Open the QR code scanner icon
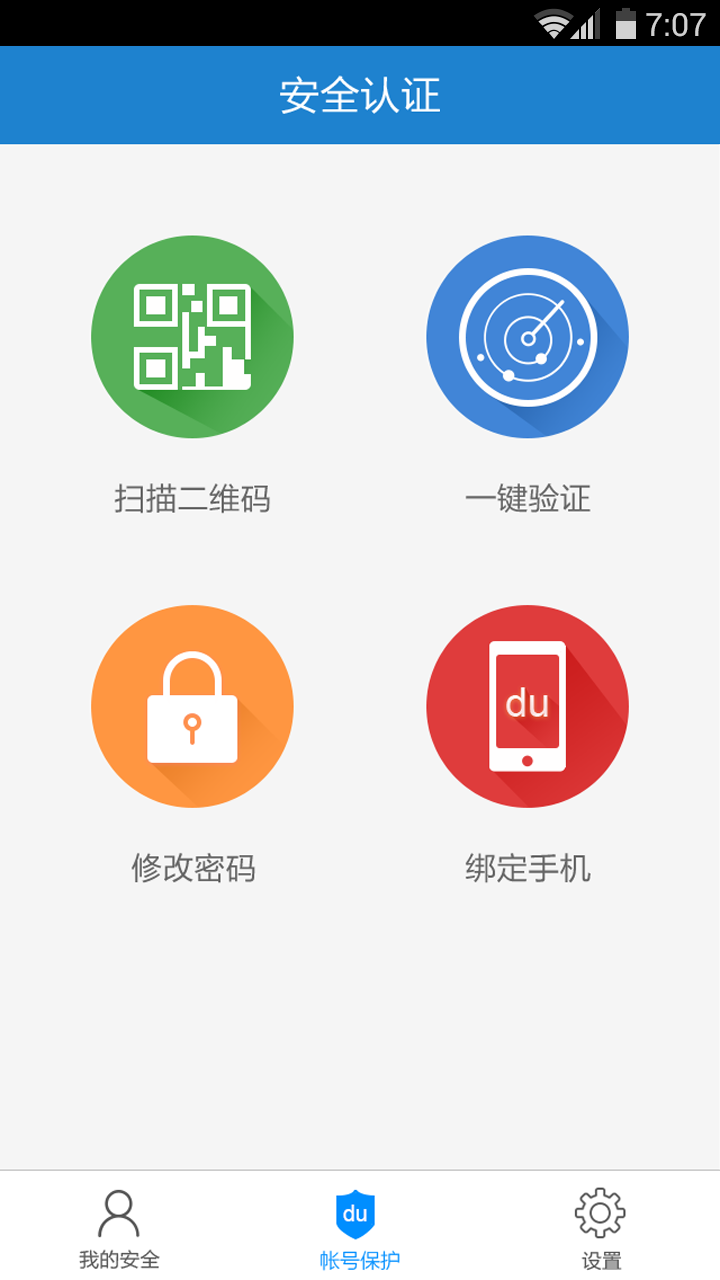The image size is (720, 1280). (192, 337)
